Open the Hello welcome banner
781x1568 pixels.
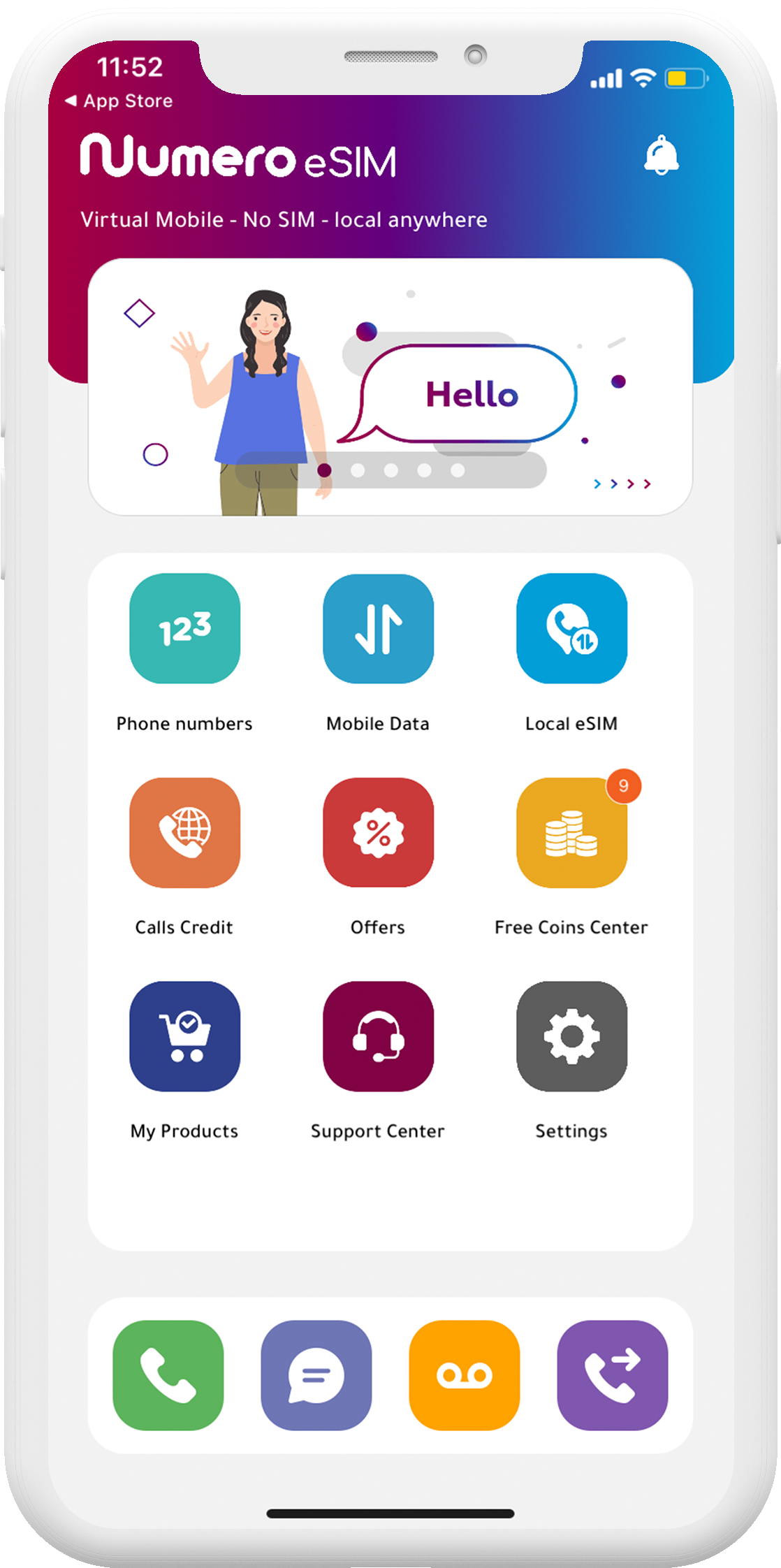click(x=390, y=387)
